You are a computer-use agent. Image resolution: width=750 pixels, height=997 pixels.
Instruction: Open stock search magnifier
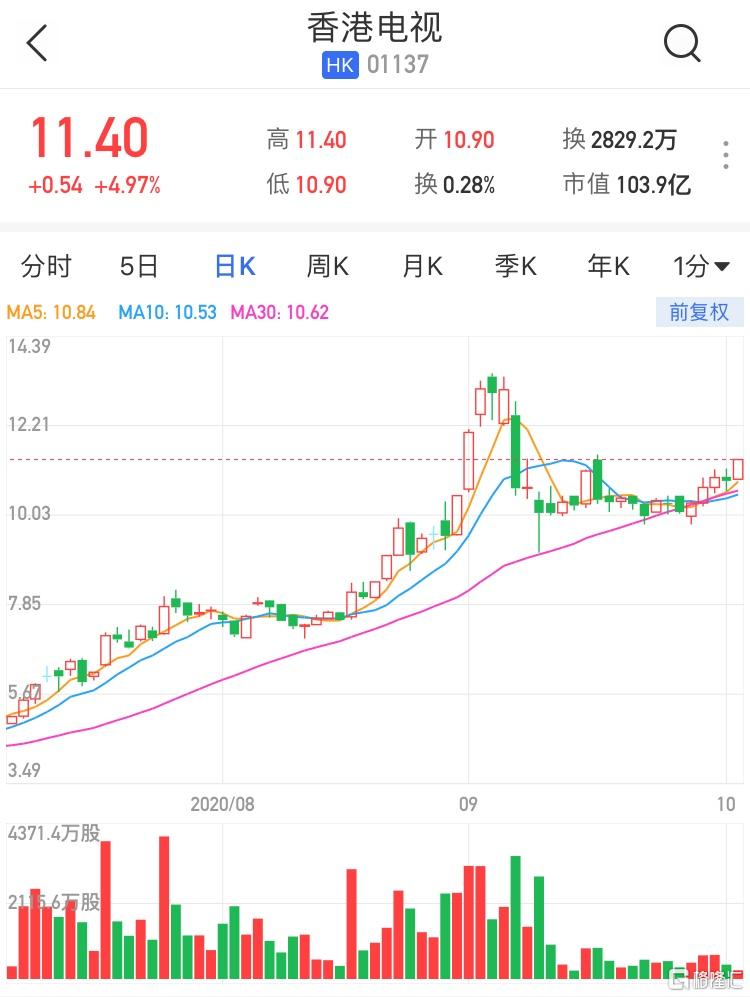pos(682,43)
